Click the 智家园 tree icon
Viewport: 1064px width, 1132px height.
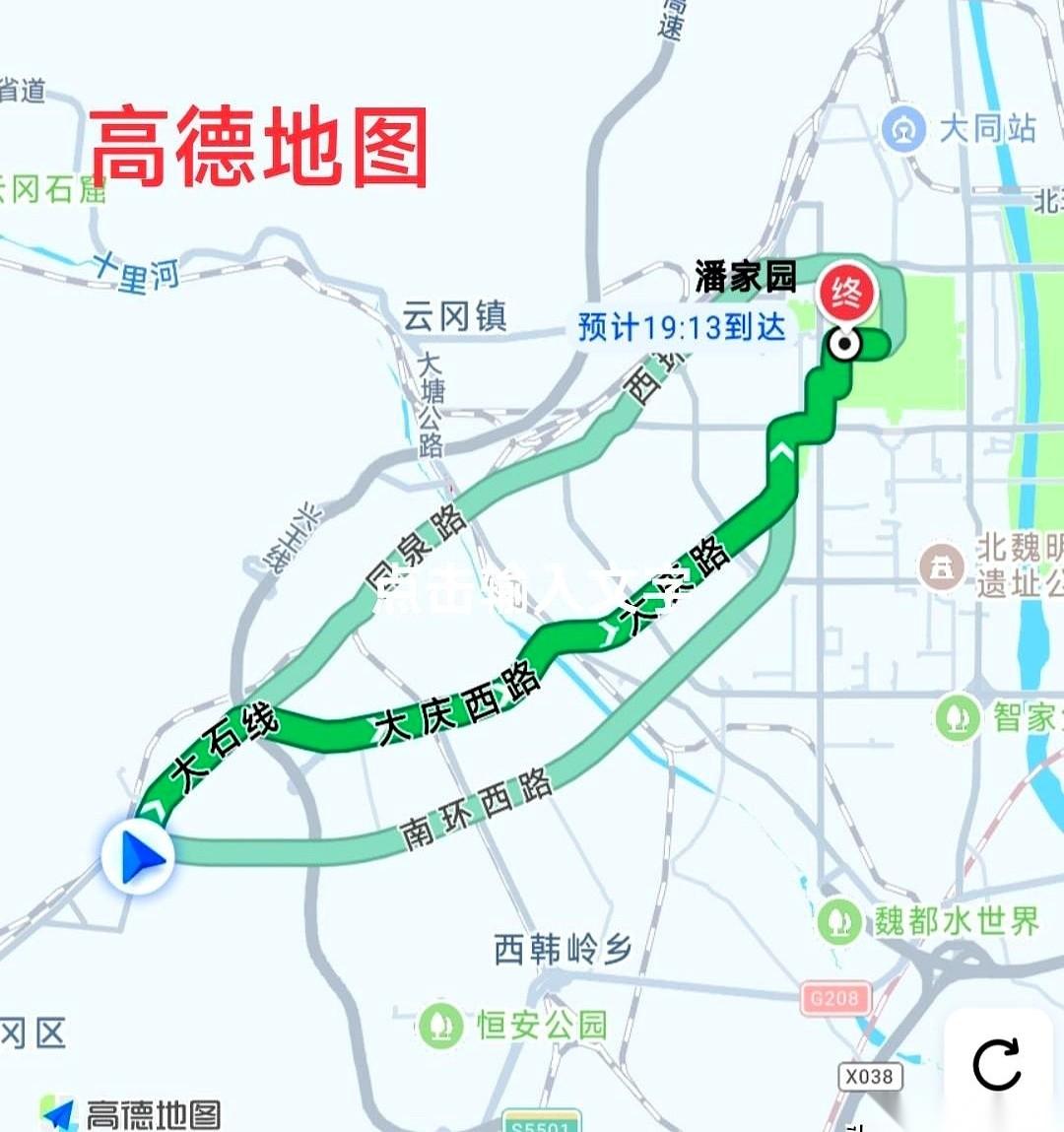(x=957, y=716)
